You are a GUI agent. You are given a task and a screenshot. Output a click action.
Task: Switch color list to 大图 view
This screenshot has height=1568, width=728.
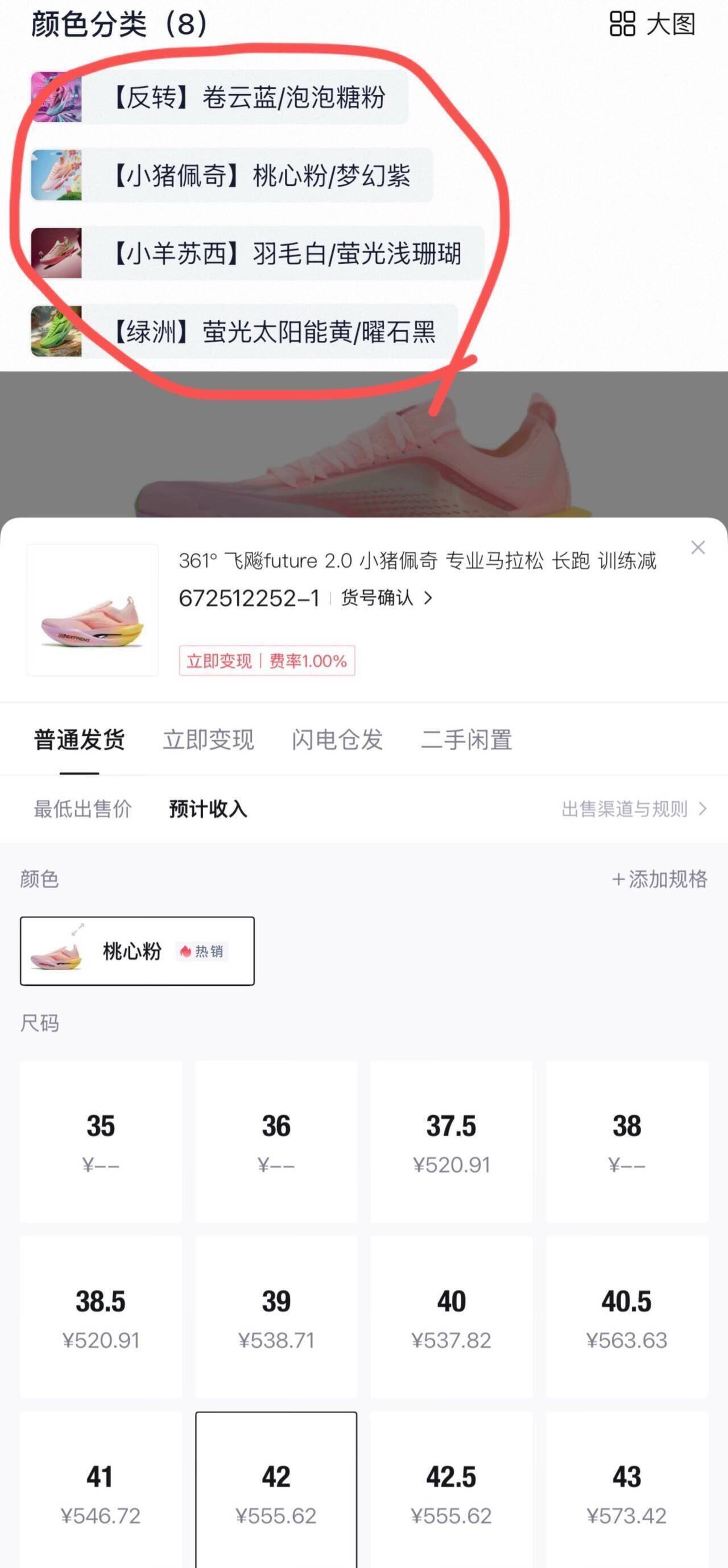coord(652,24)
